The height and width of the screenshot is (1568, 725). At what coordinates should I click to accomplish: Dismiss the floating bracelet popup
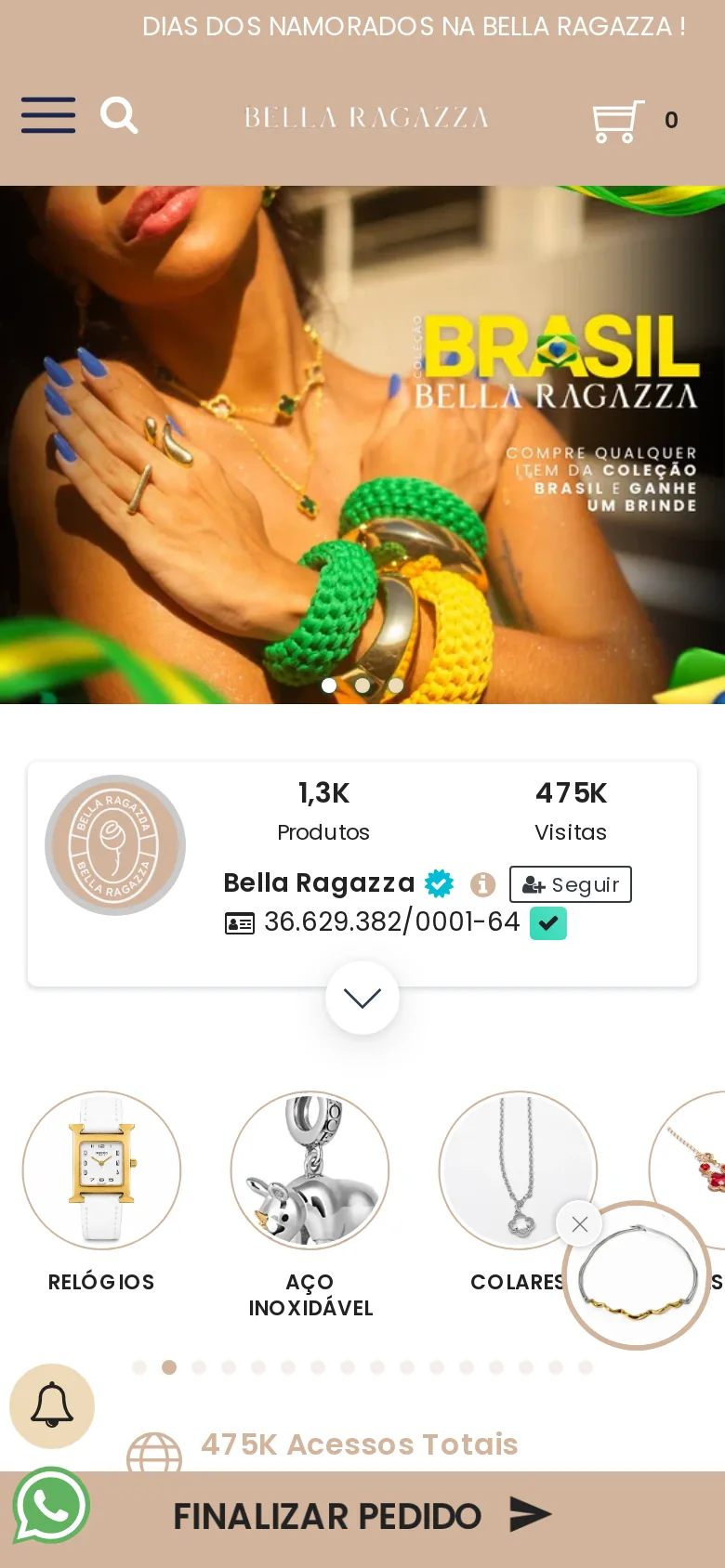tap(579, 1224)
